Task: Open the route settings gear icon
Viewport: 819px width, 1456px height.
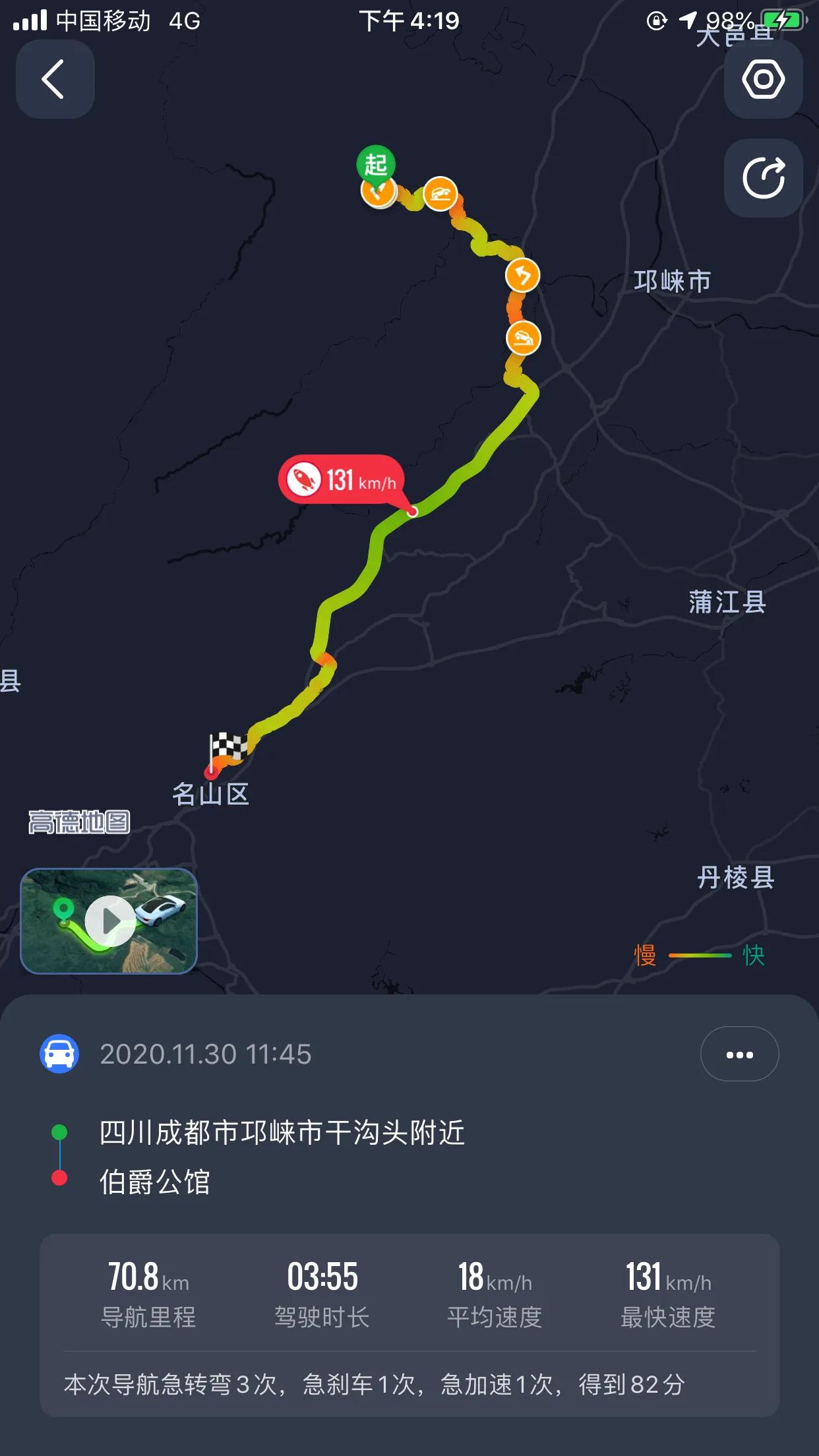Action: [763, 80]
